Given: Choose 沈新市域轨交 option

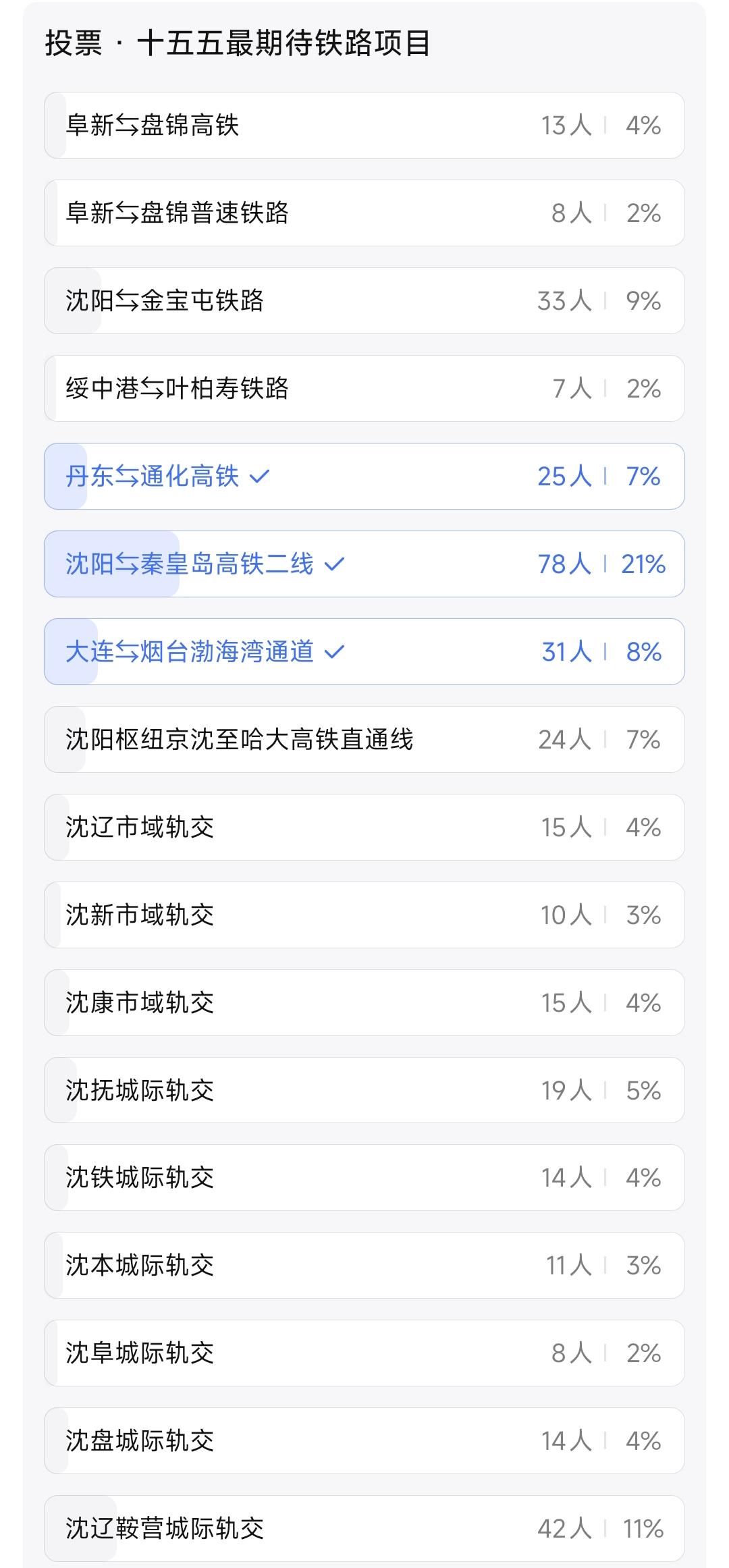Looking at the screenshot, I should (364, 915).
